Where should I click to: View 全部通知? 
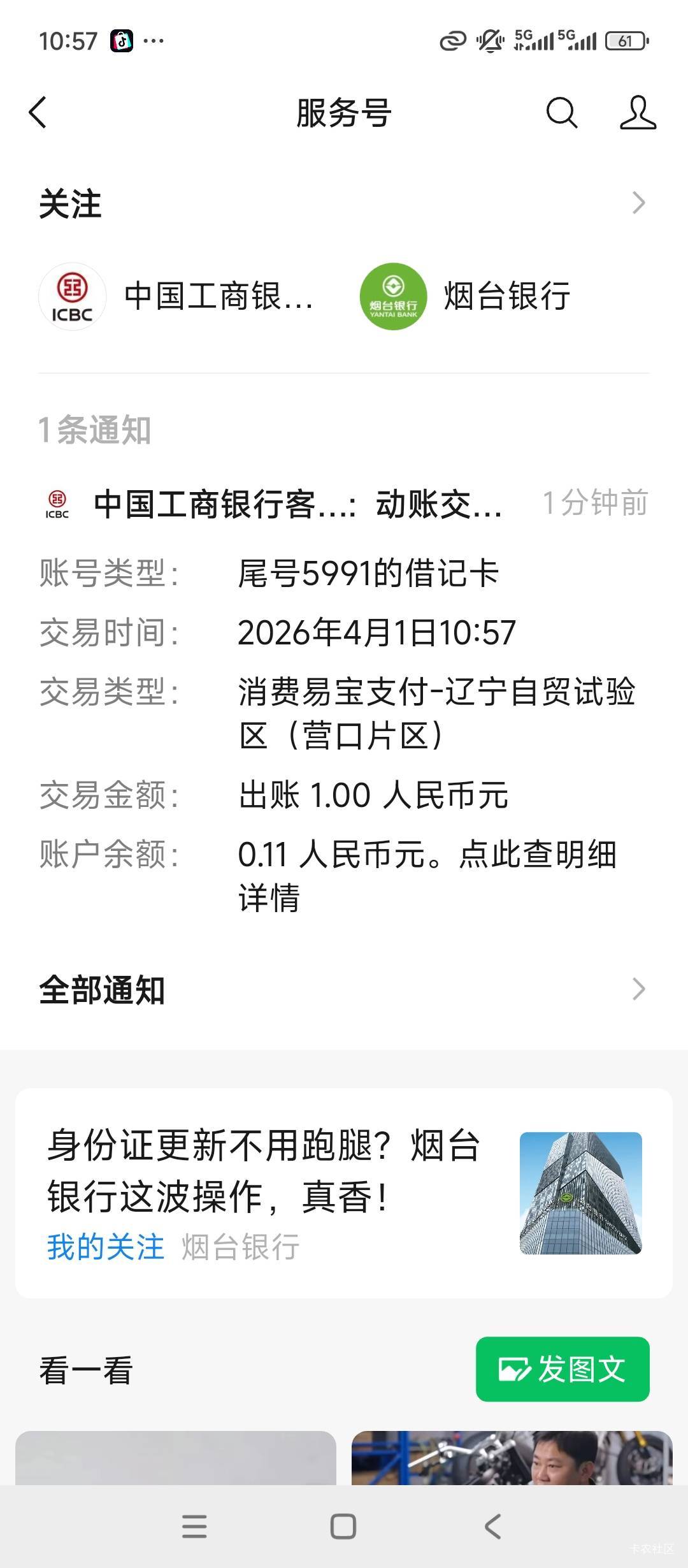[344, 989]
